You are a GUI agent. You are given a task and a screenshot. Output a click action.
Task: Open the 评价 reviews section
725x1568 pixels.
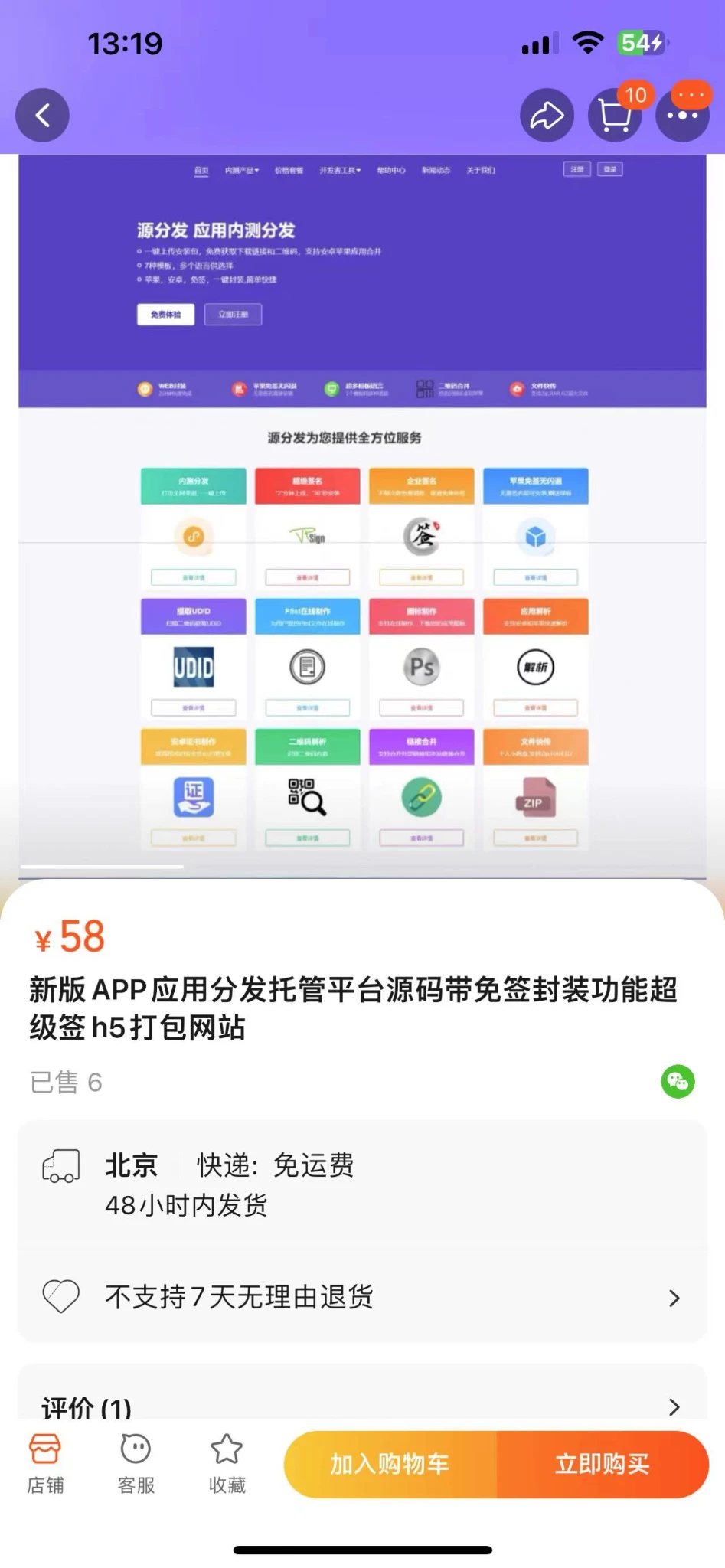point(362,1406)
